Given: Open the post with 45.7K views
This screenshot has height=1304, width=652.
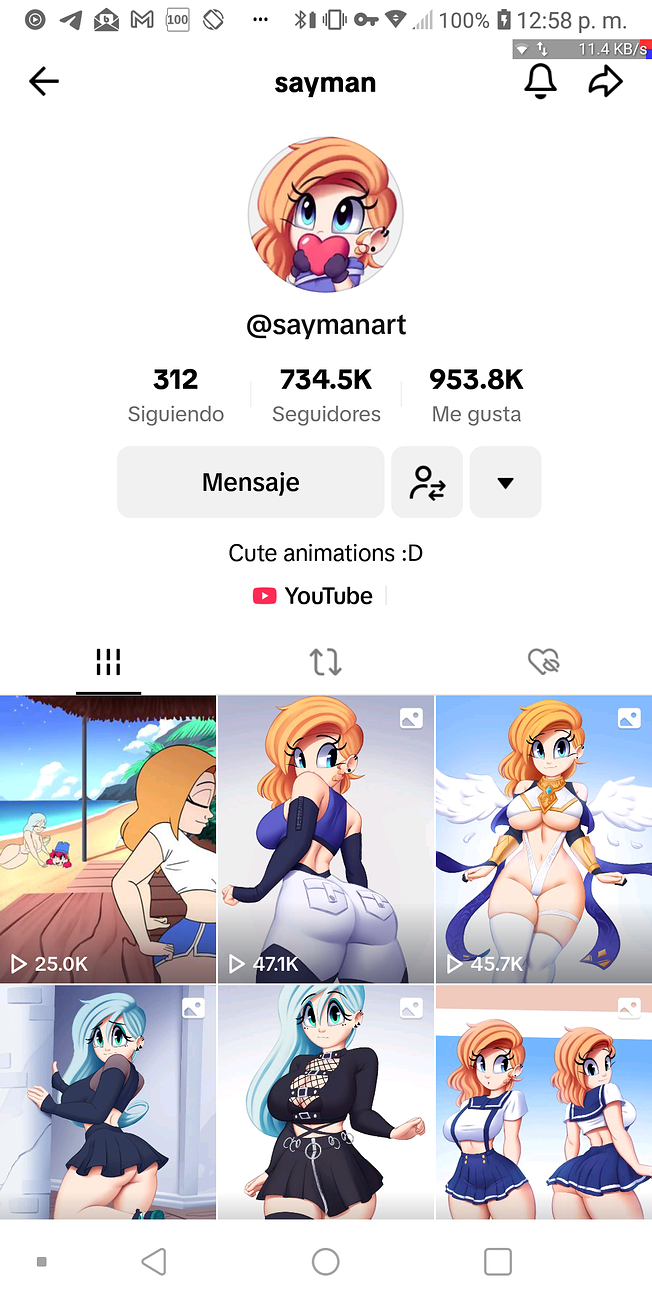Looking at the screenshot, I should pos(543,840).
